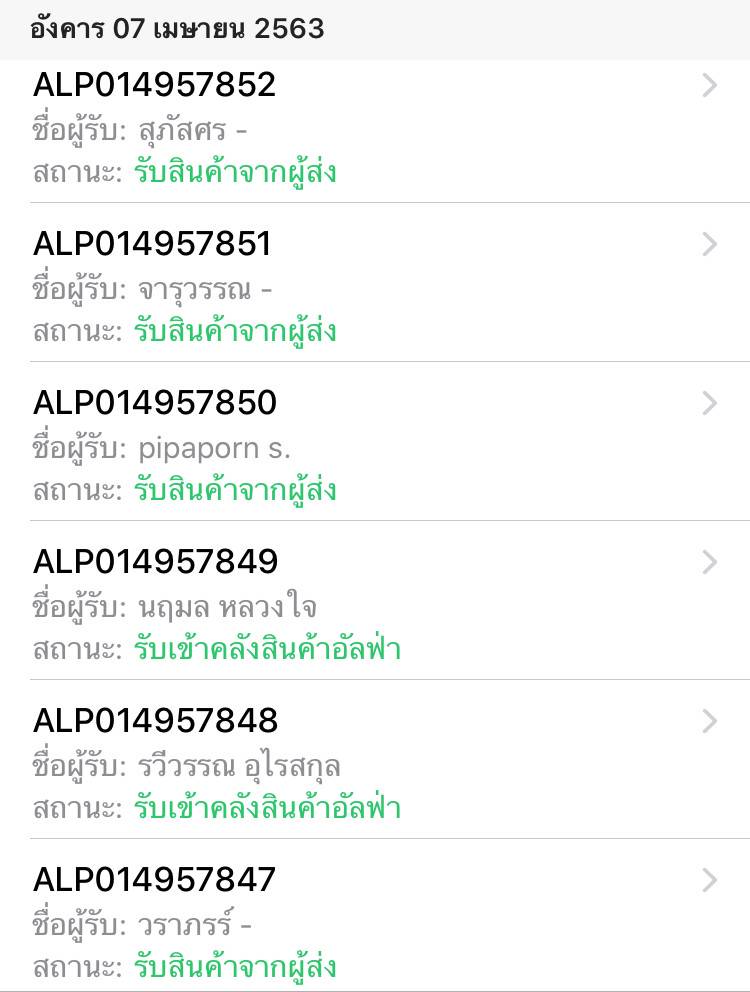This screenshot has width=750, height=992.
Task: View tracking details for ALP014957851
Action: coord(375,286)
